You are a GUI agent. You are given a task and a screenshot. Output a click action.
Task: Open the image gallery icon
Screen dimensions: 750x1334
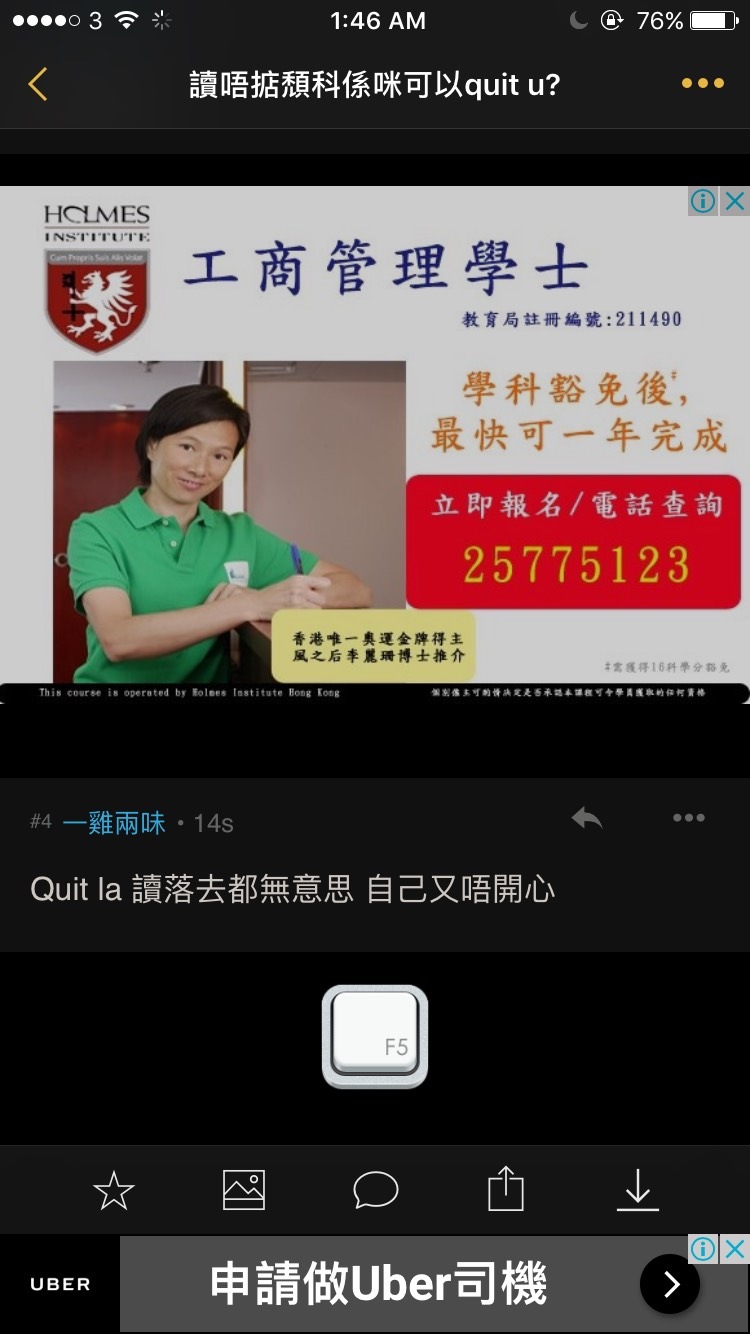[243, 1189]
